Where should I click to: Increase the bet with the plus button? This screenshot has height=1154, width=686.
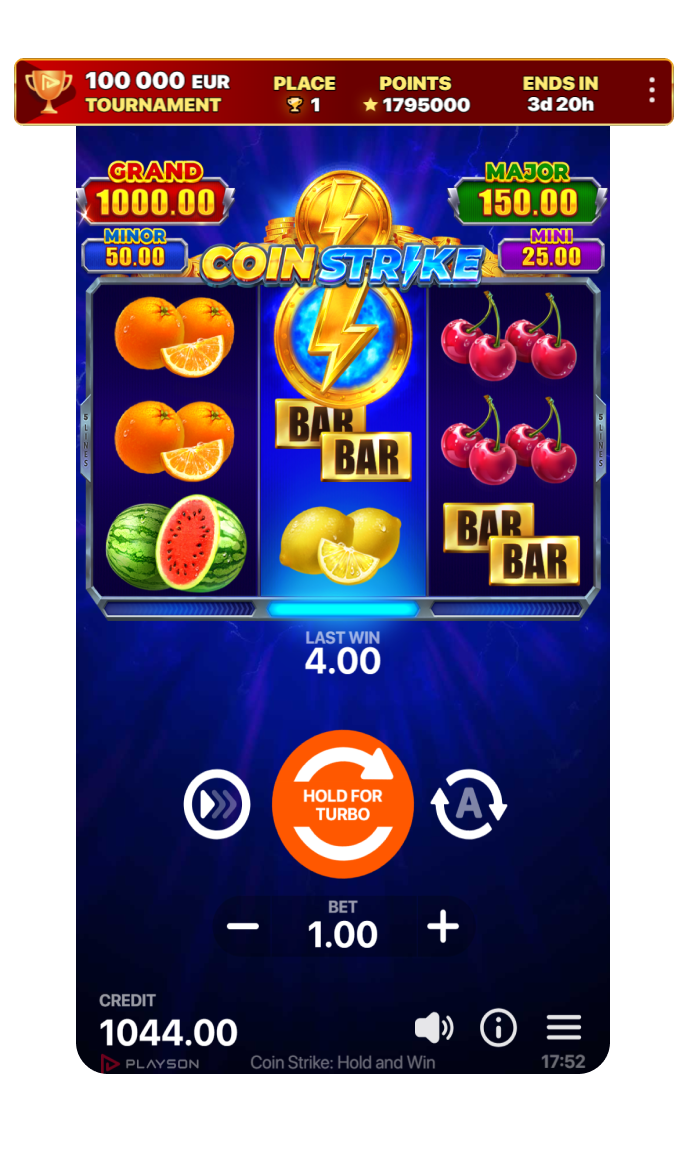pos(443,927)
